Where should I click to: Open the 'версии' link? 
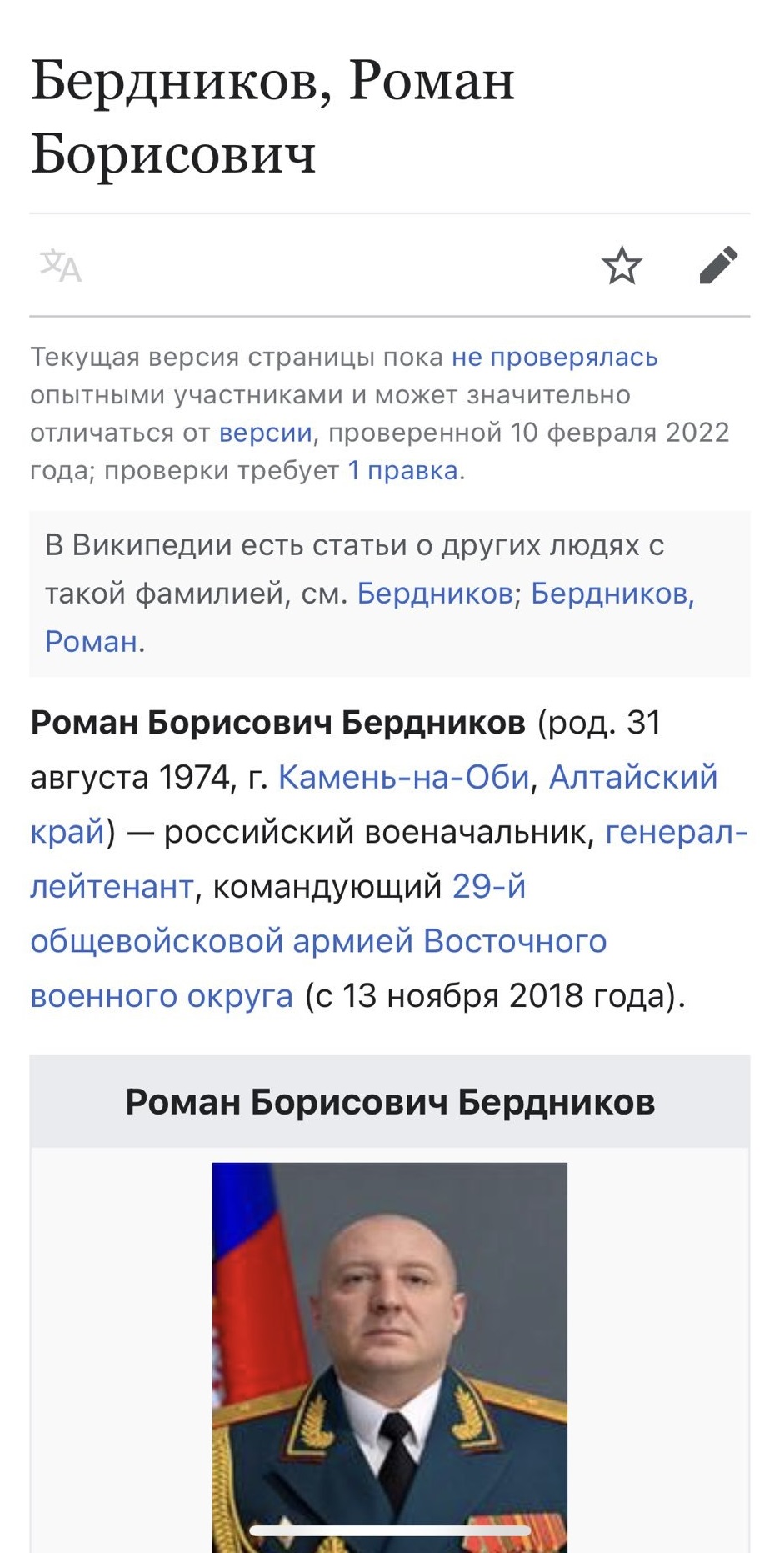pyautogui.click(x=265, y=433)
